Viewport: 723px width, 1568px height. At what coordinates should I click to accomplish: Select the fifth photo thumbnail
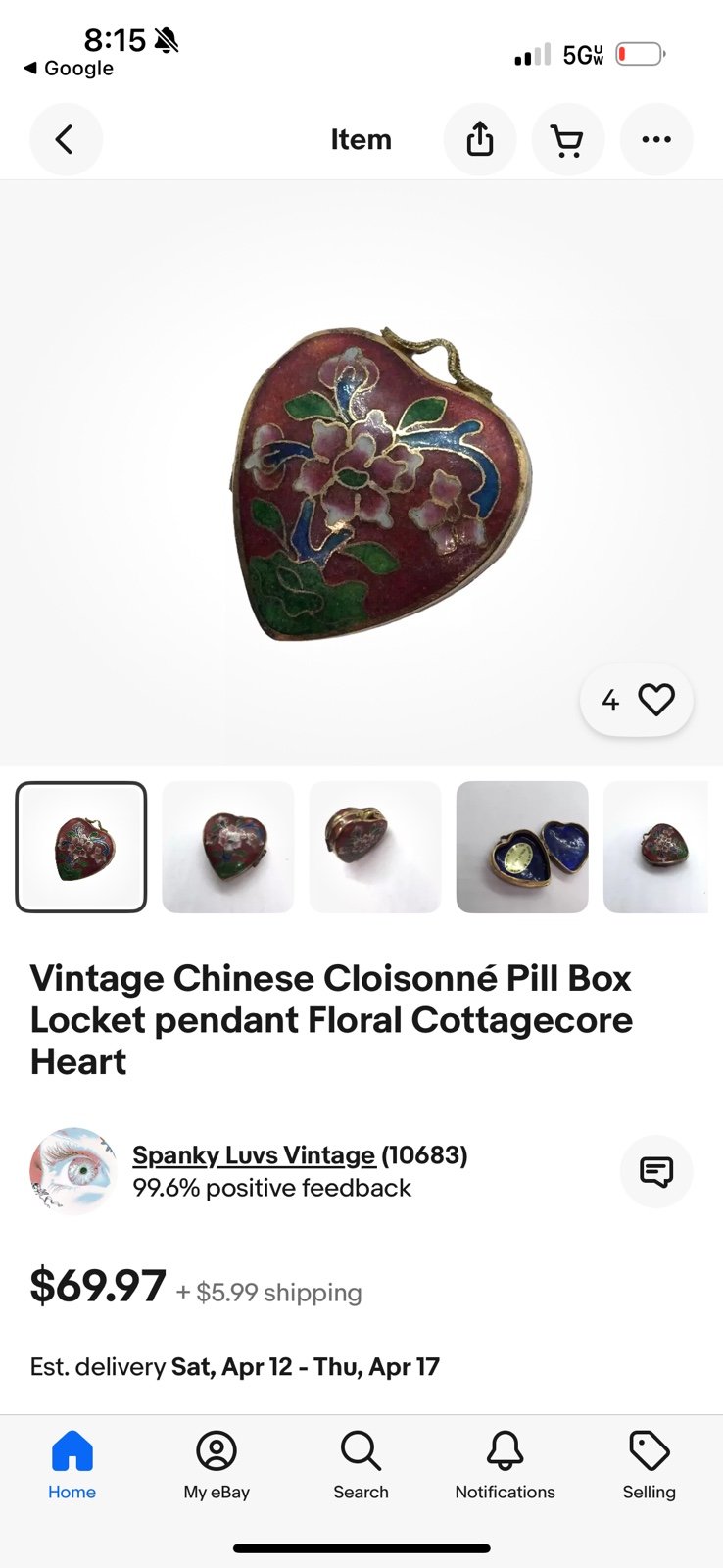coord(655,847)
